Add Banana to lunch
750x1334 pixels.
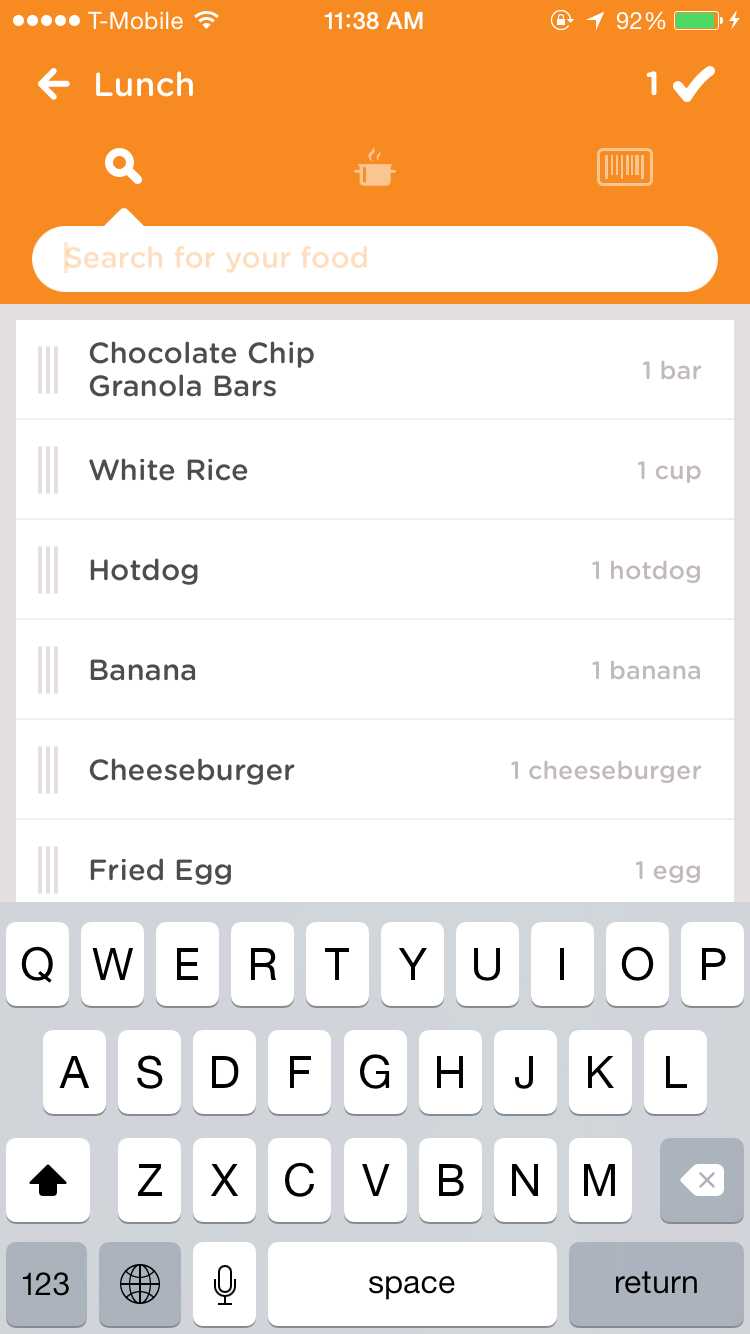(x=375, y=670)
